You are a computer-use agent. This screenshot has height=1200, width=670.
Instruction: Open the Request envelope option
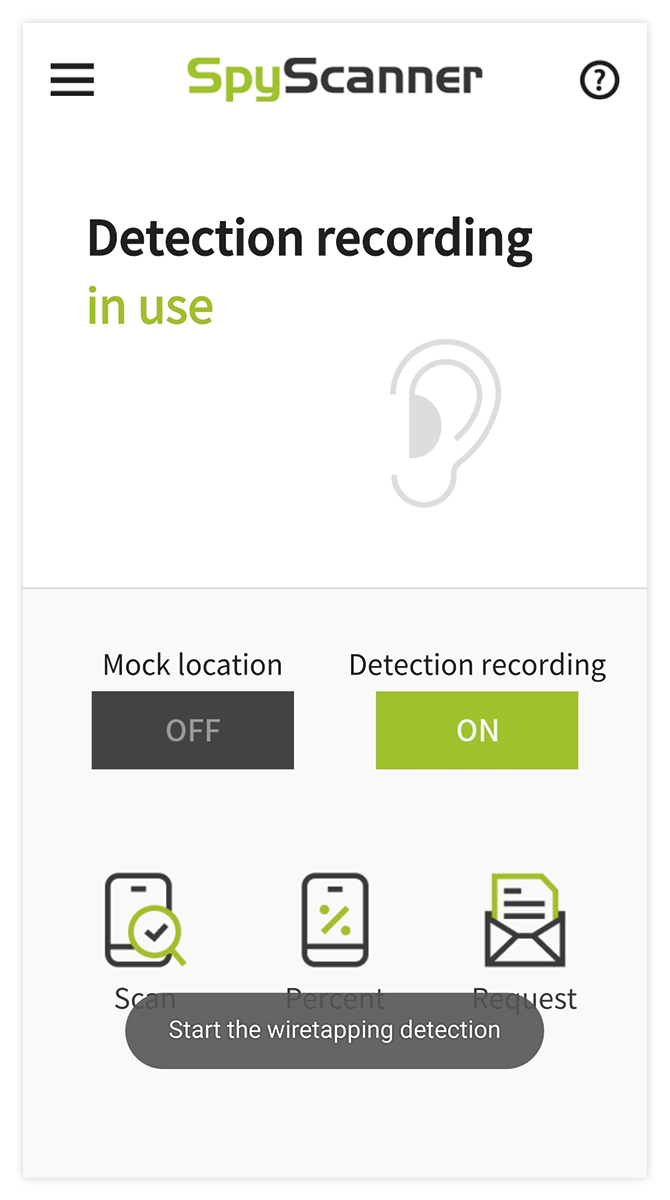[x=525, y=922]
